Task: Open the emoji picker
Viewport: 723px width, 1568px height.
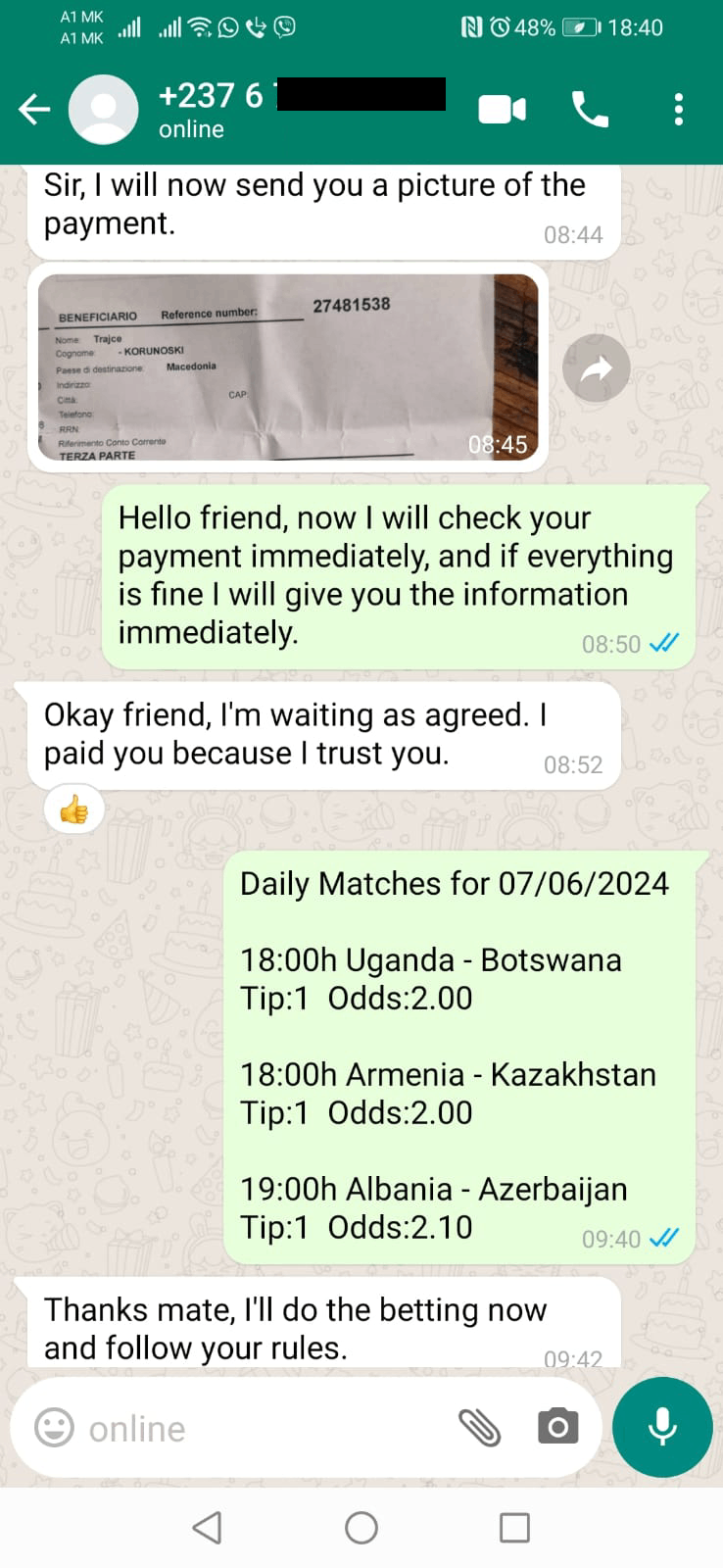Action: click(x=54, y=1427)
